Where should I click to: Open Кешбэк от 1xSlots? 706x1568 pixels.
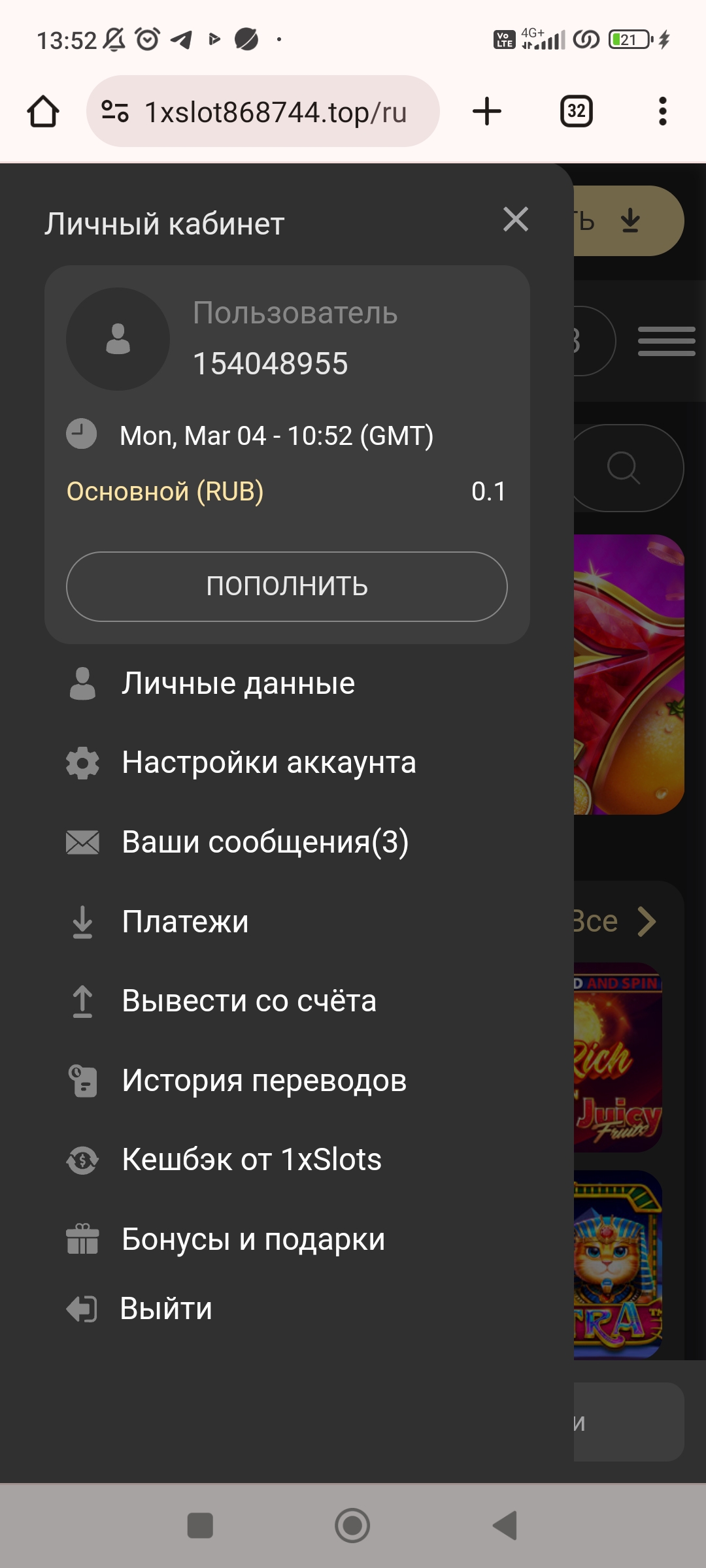(251, 1160)
